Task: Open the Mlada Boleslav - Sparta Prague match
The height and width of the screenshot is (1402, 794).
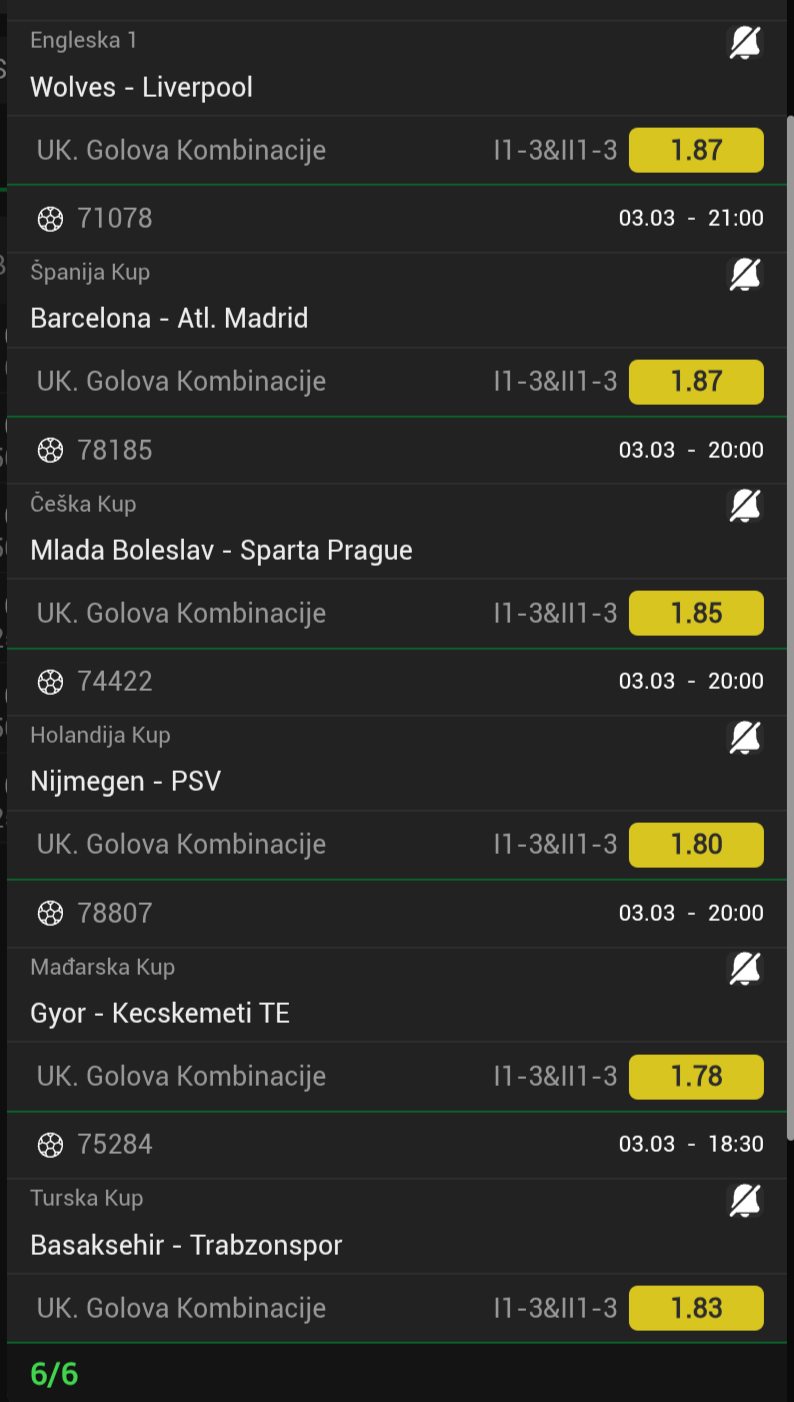Action: pos(221,550)
